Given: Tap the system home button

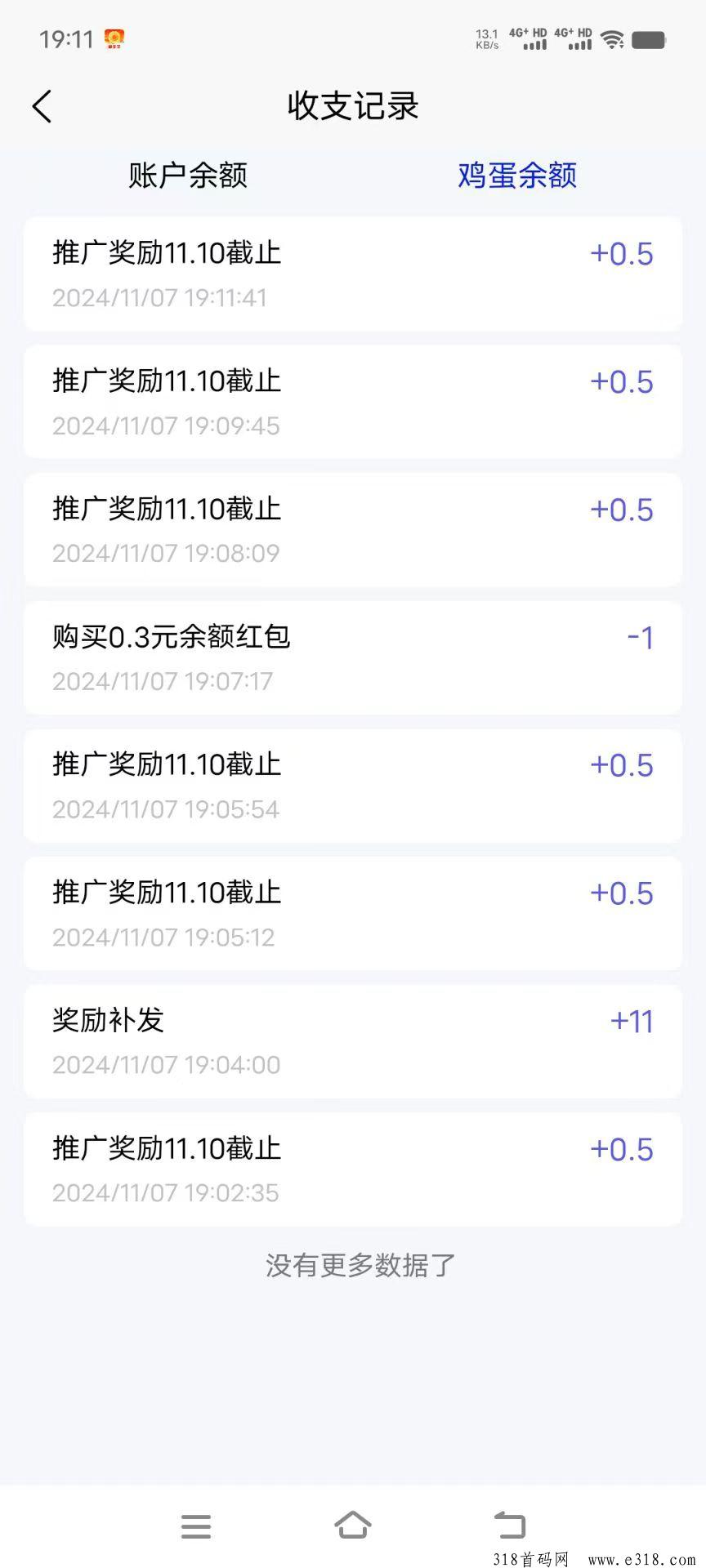Looking at the screenshot, I should [x=352, y=1525].
